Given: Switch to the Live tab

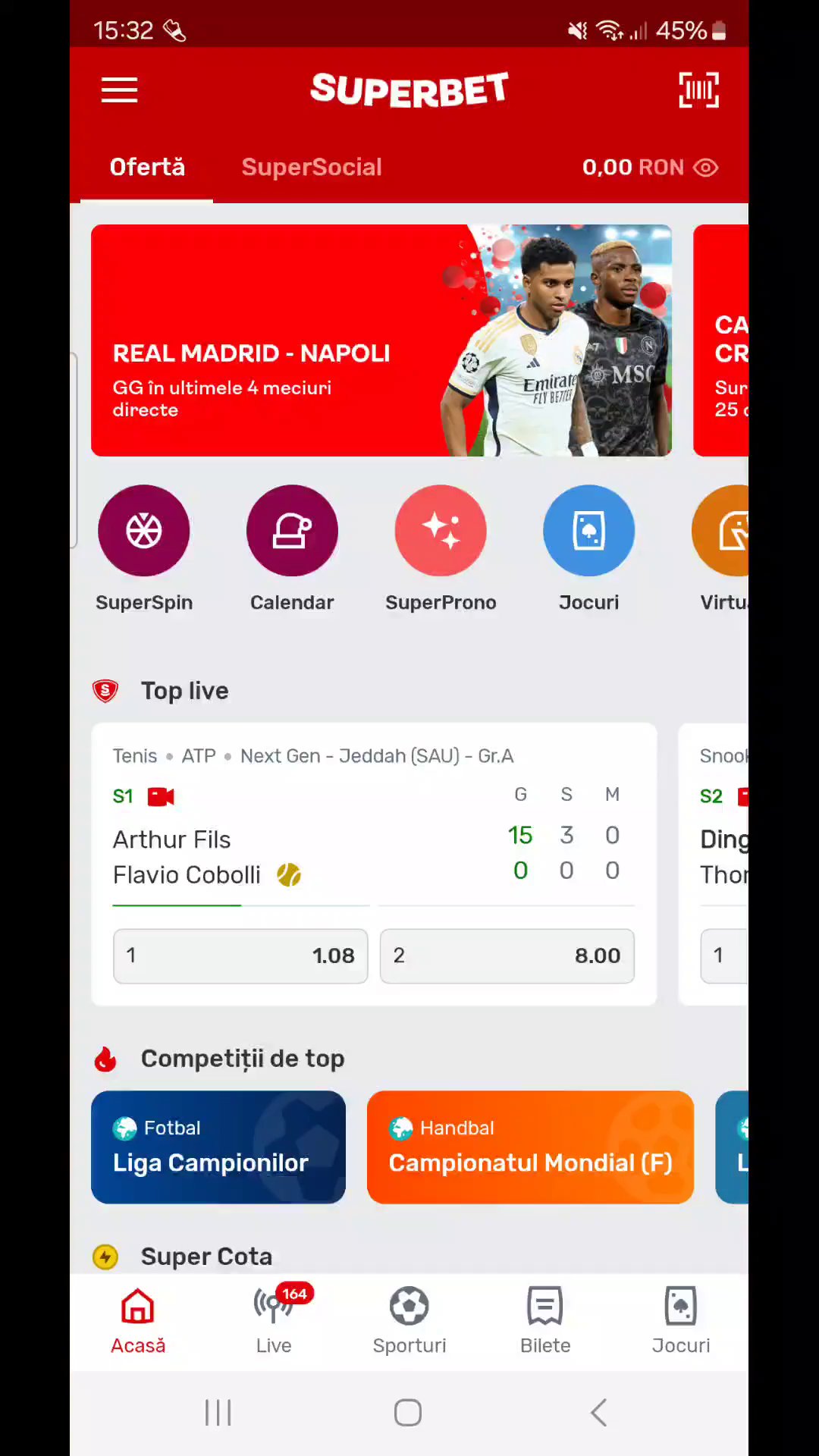Looking at the screenshot, I should point(274,1320).
